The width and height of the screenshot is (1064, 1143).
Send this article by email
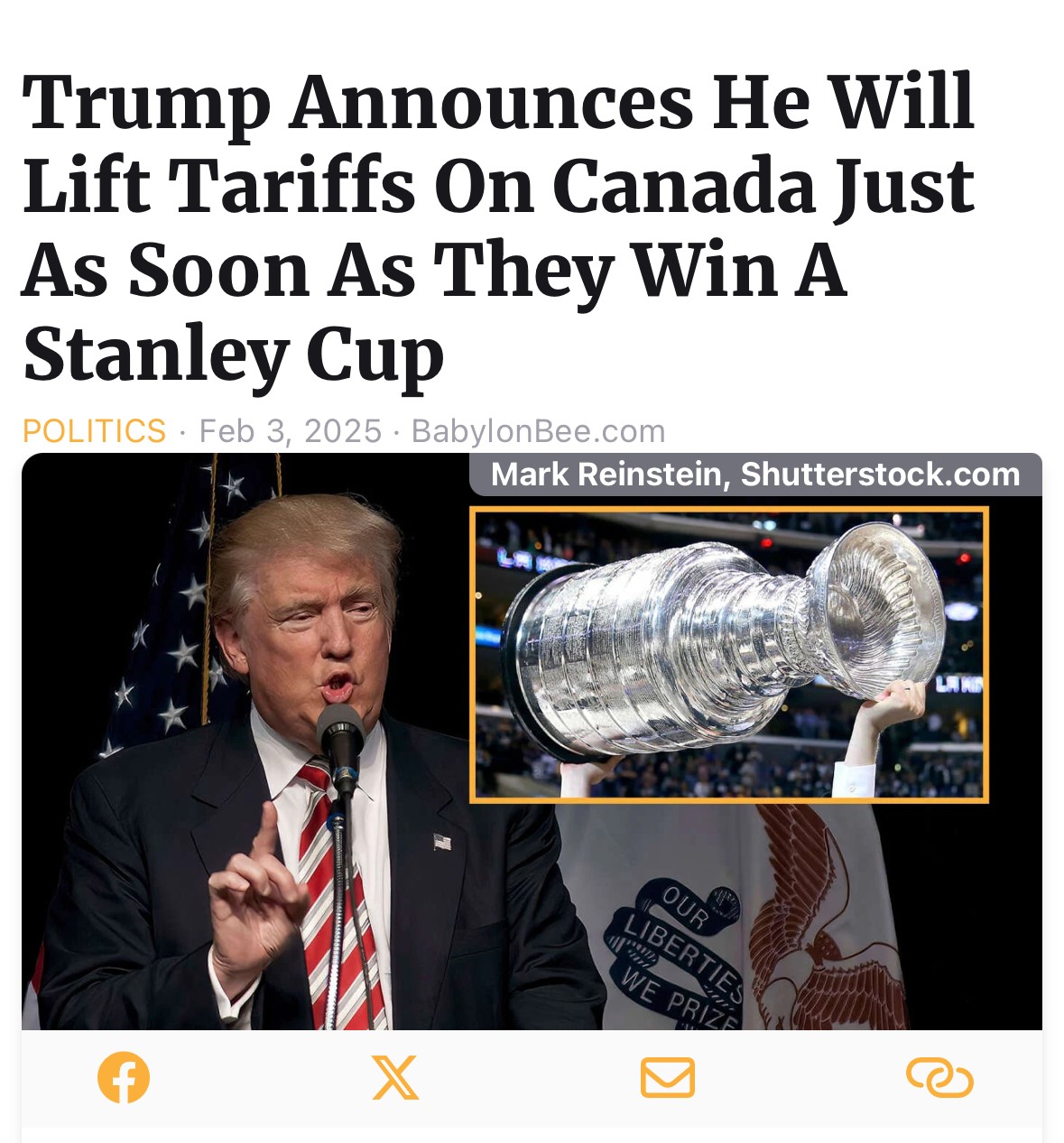click(x=667, y=1077)
